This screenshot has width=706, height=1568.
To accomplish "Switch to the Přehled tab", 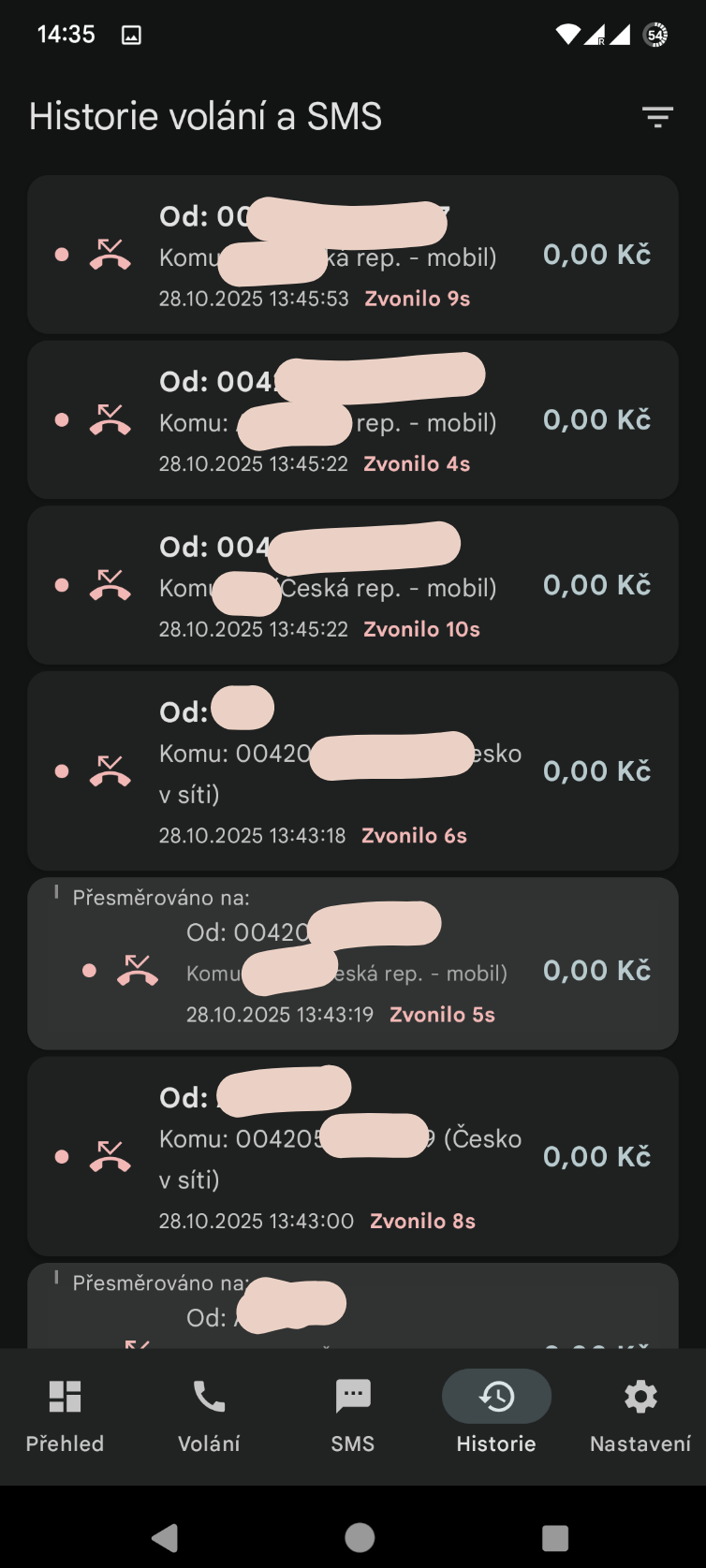I will [x=65, y=1414].
